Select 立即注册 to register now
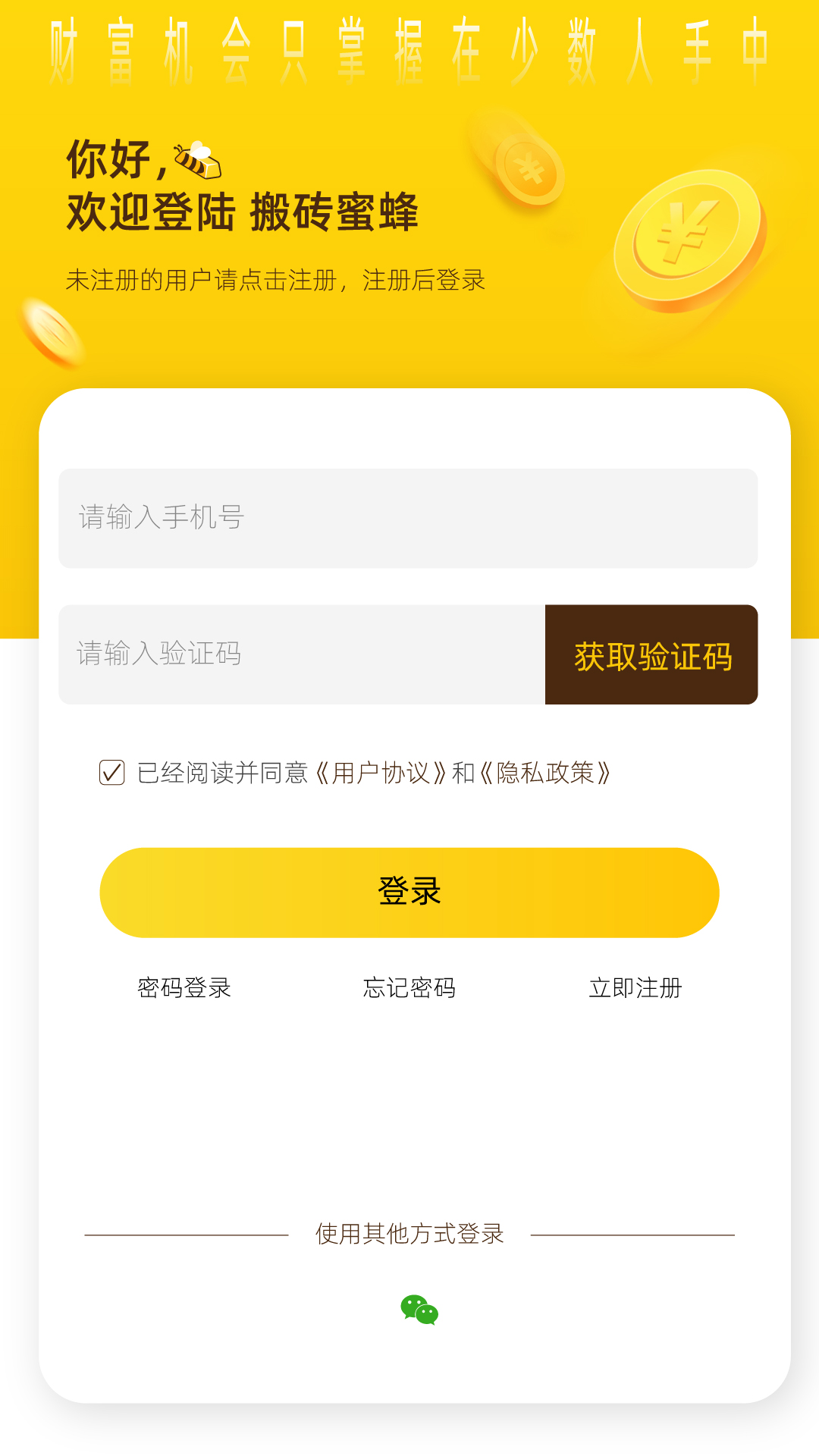The width and height of the screenshot is (819, 1456). (637, 988)
